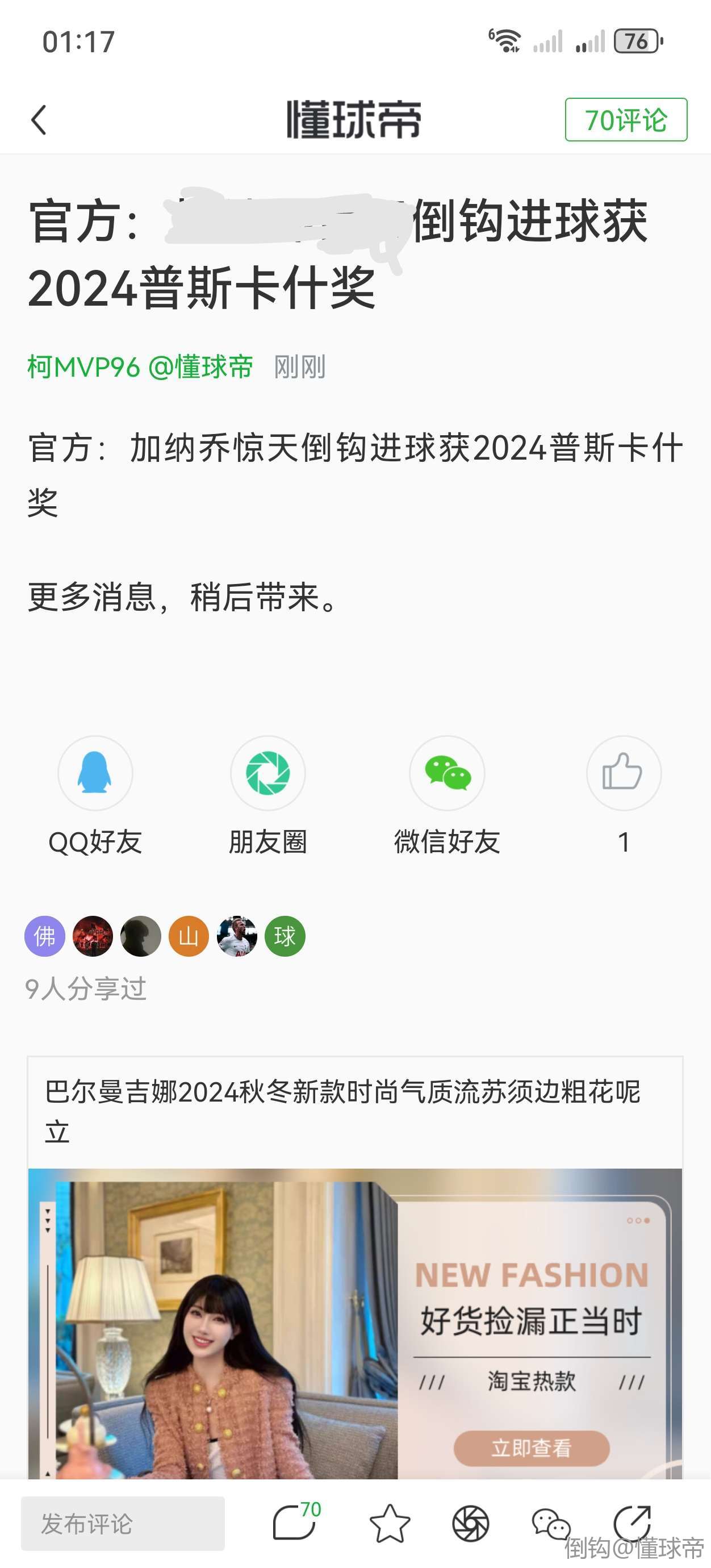
Task: Open author 柯MVP96 @懂球帝 profile
Action: coord(140,367)
